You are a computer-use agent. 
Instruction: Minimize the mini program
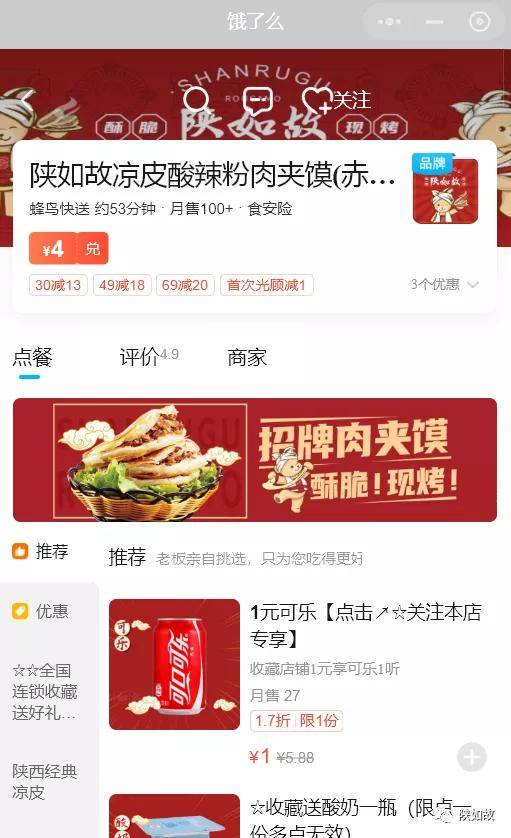pyautogui.click(x=434, y=22)
